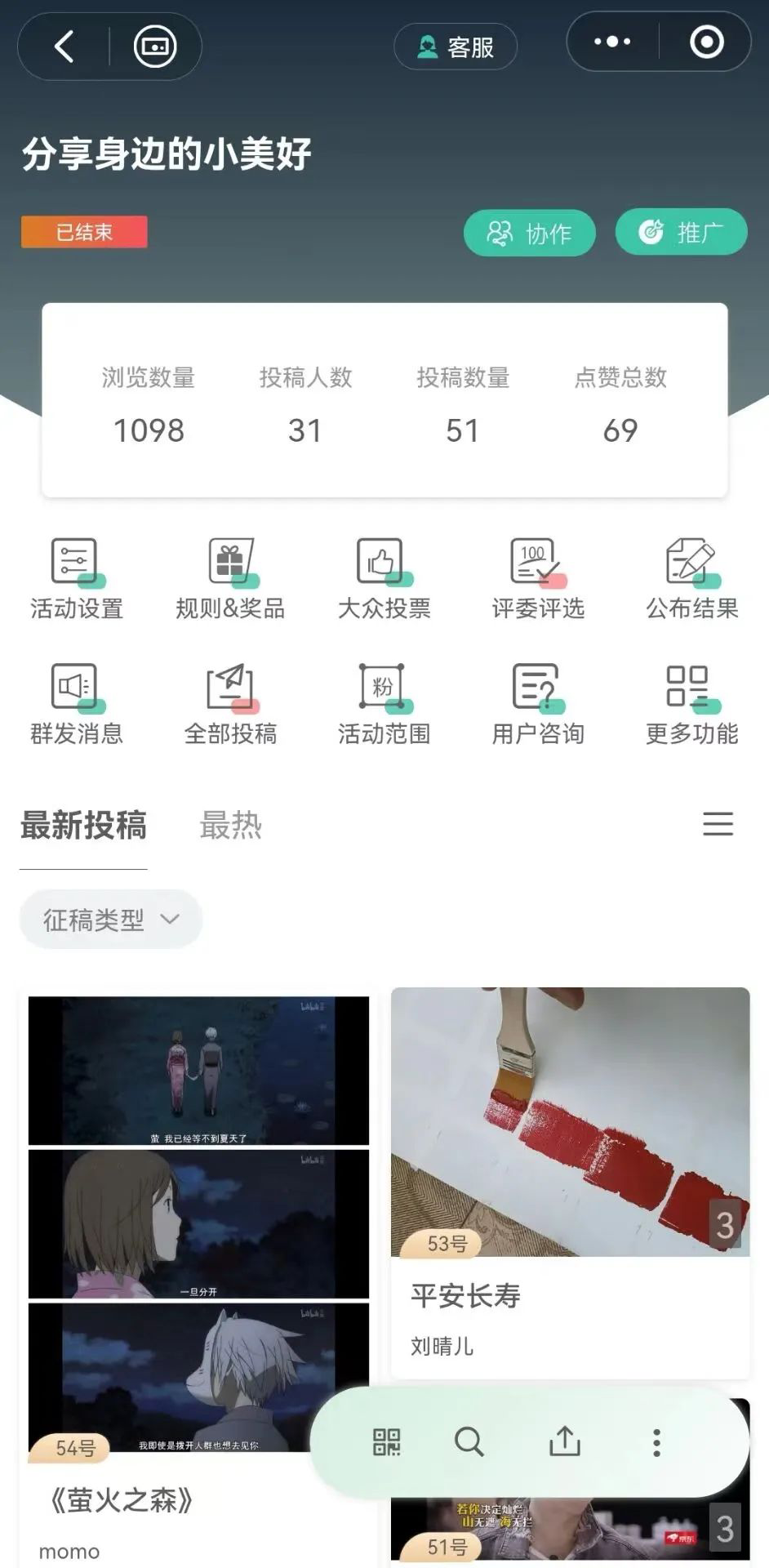The image size is (769, 1568).
Task: Tap the 协作 collaboration button
Action: tap(529, 234)
